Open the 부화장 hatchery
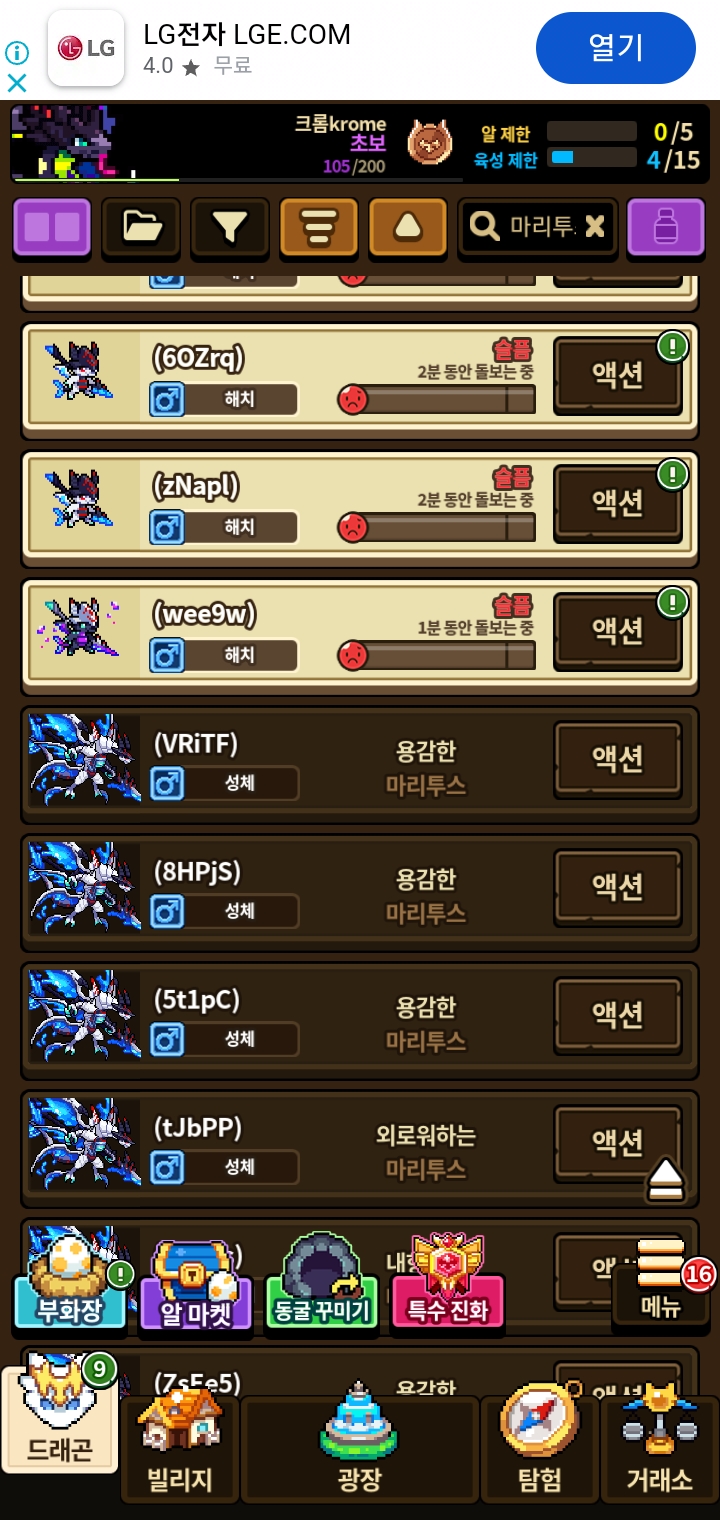The image size is (720, 1520). point(71,1283)
